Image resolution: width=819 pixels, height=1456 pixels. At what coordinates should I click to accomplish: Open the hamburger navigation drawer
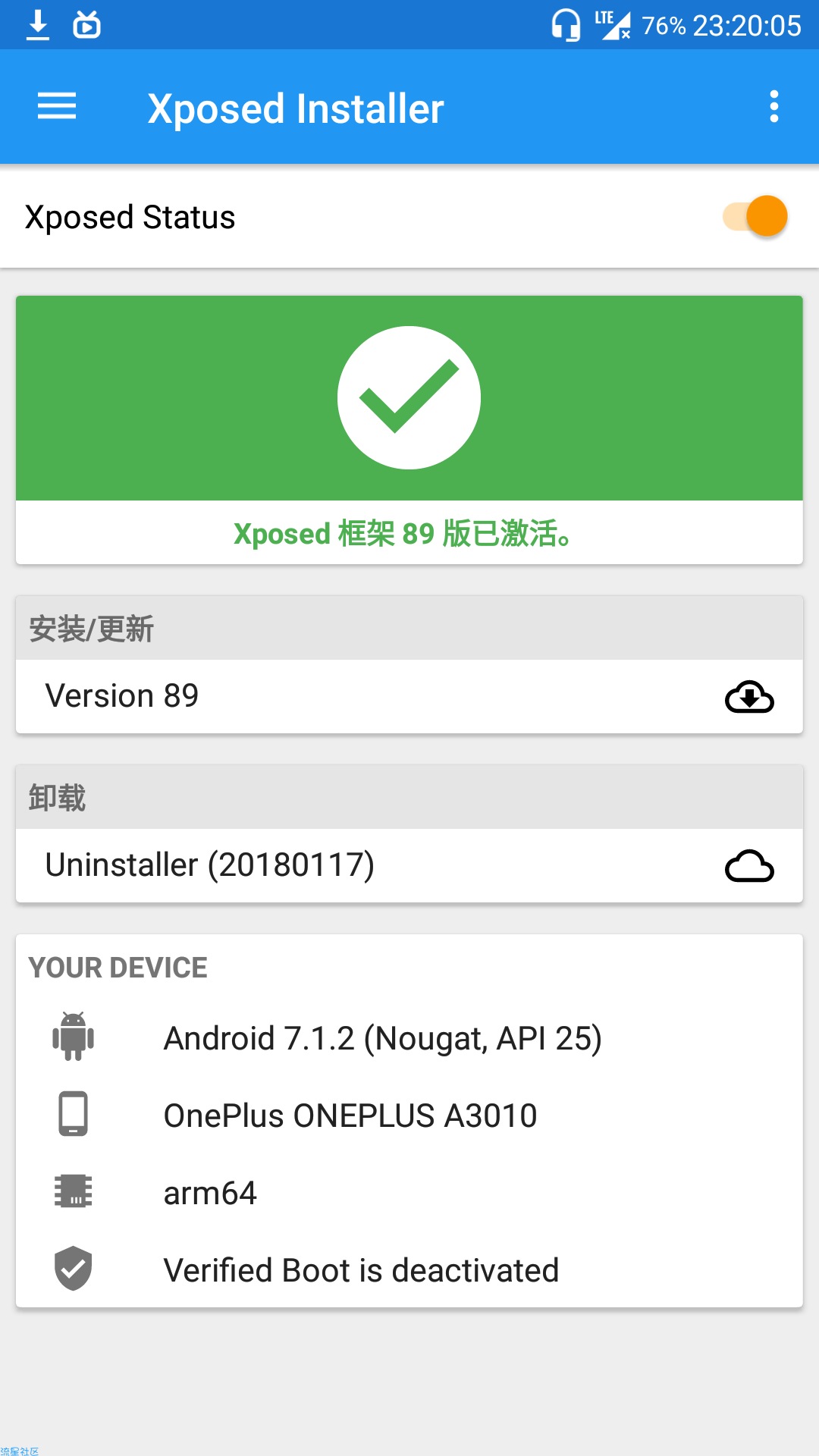coord(57,106)
